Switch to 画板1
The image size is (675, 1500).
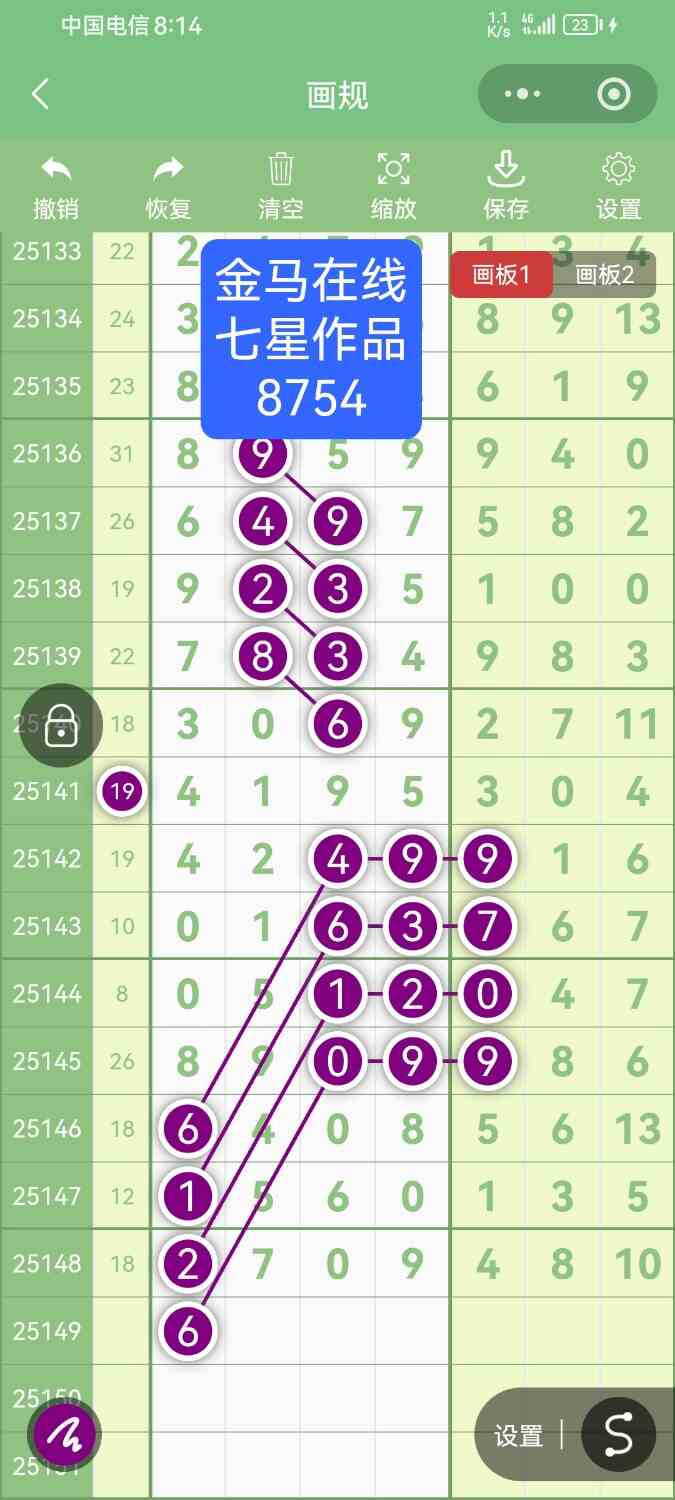(500, 275)
